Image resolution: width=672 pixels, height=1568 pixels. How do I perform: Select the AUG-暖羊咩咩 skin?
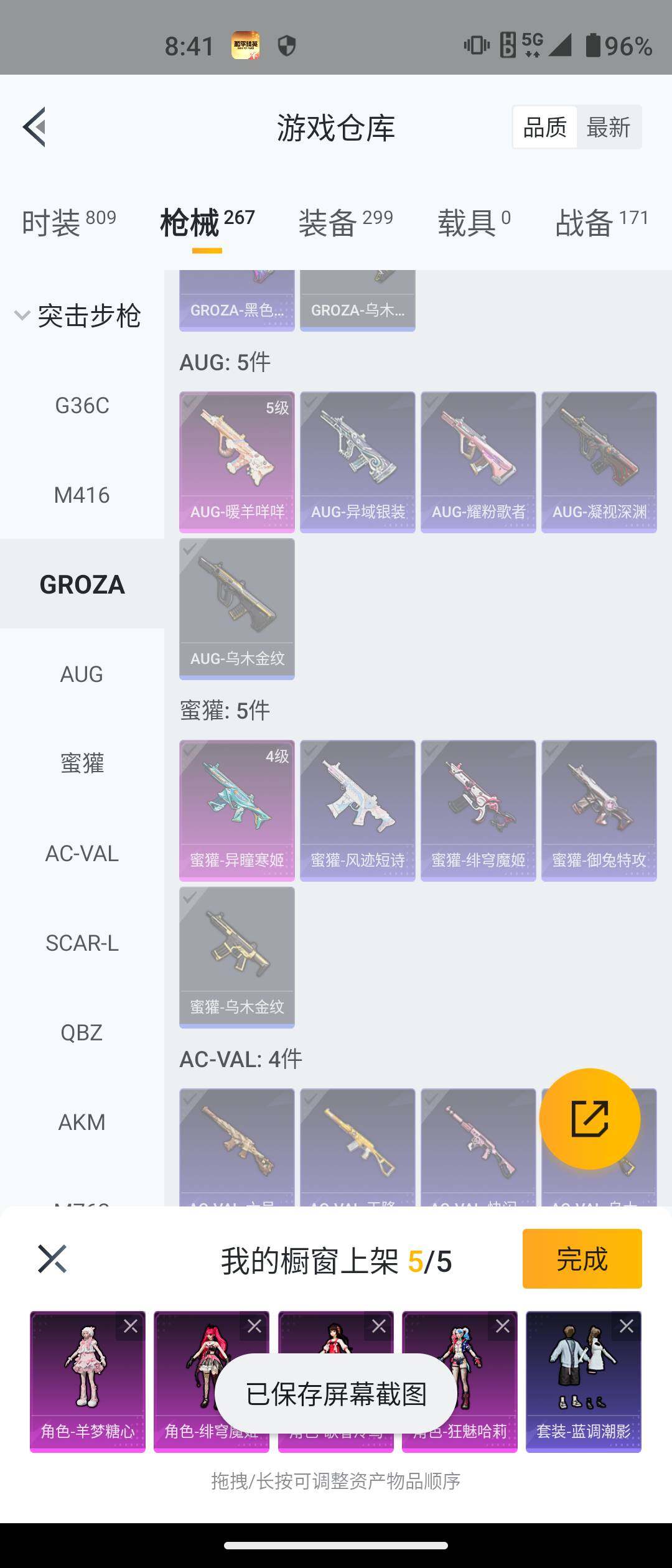click(x=236, y=462)
